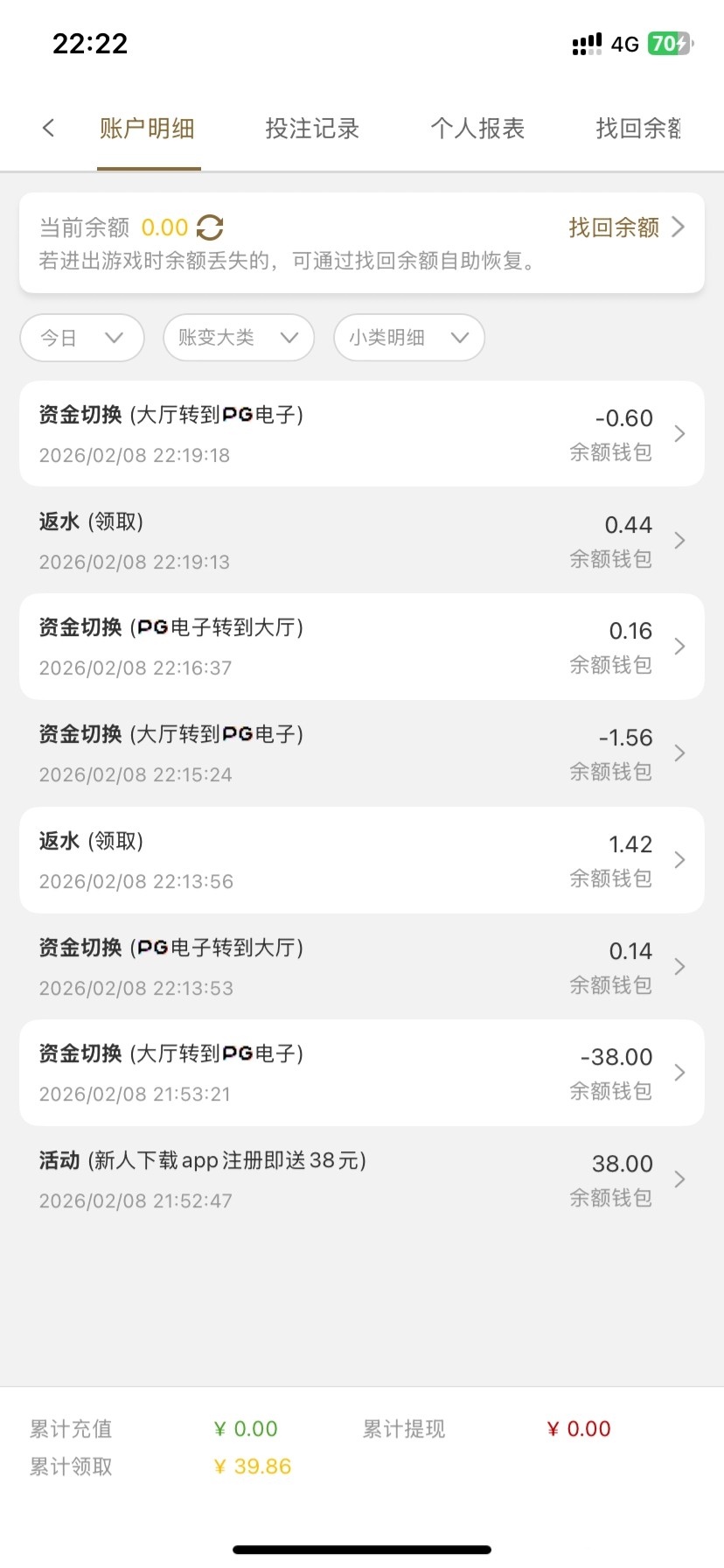Image resolution: width=724 pixels, height=1568 pixels.
Task: Open the -38.00 transfer record
Action: coord(361,1073)
